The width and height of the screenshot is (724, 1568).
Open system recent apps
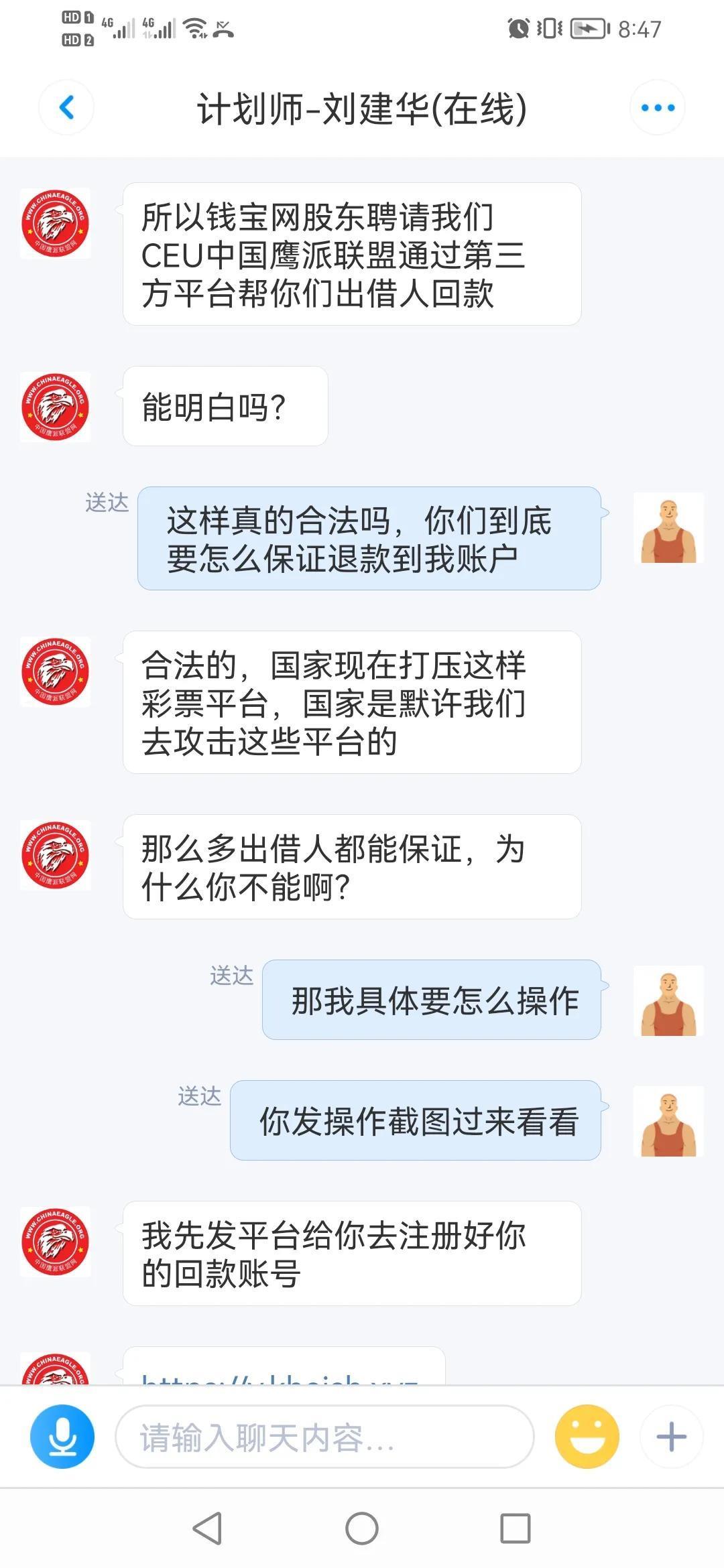[x=516, y=1528]
